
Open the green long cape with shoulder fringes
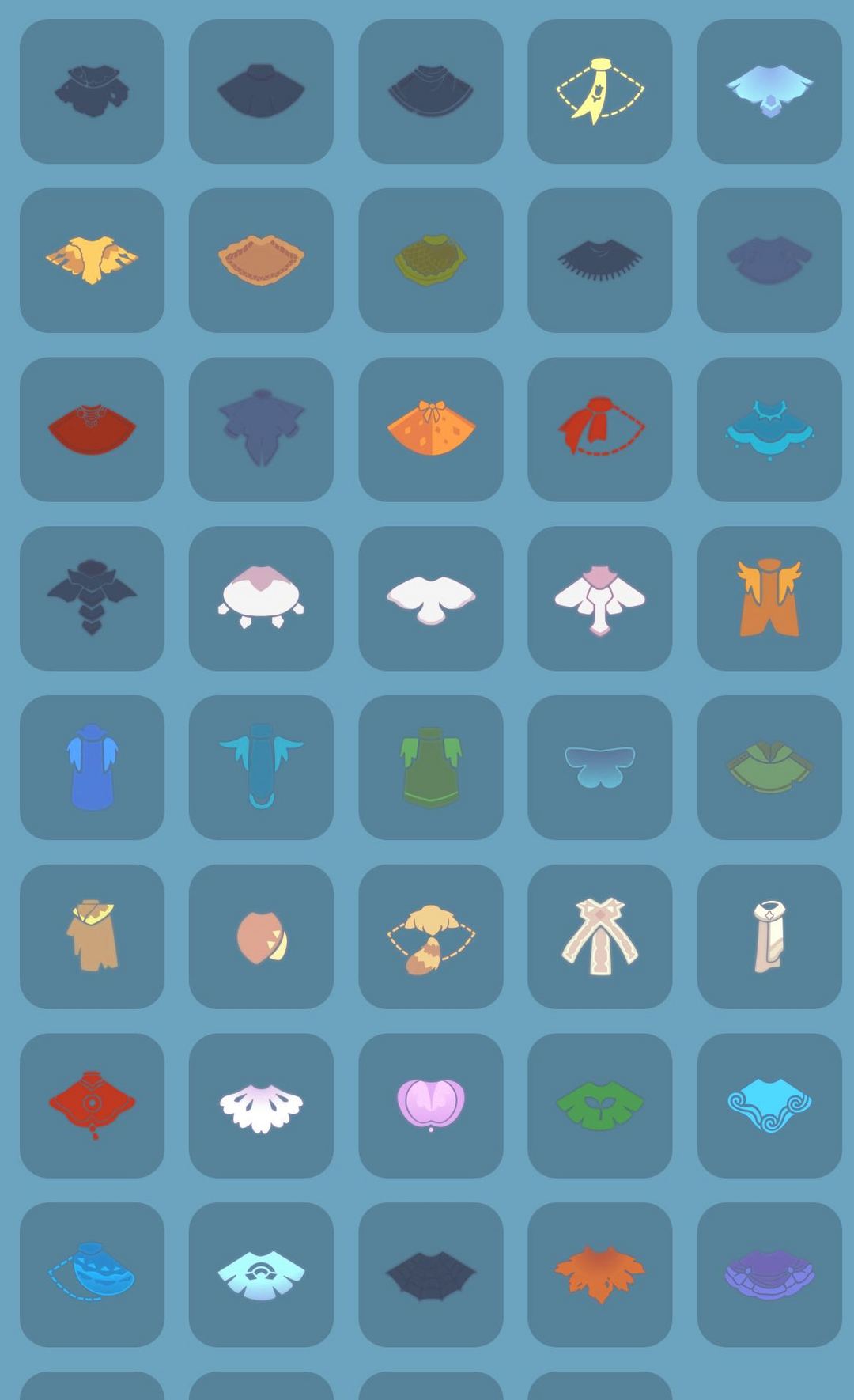[430, 767]
